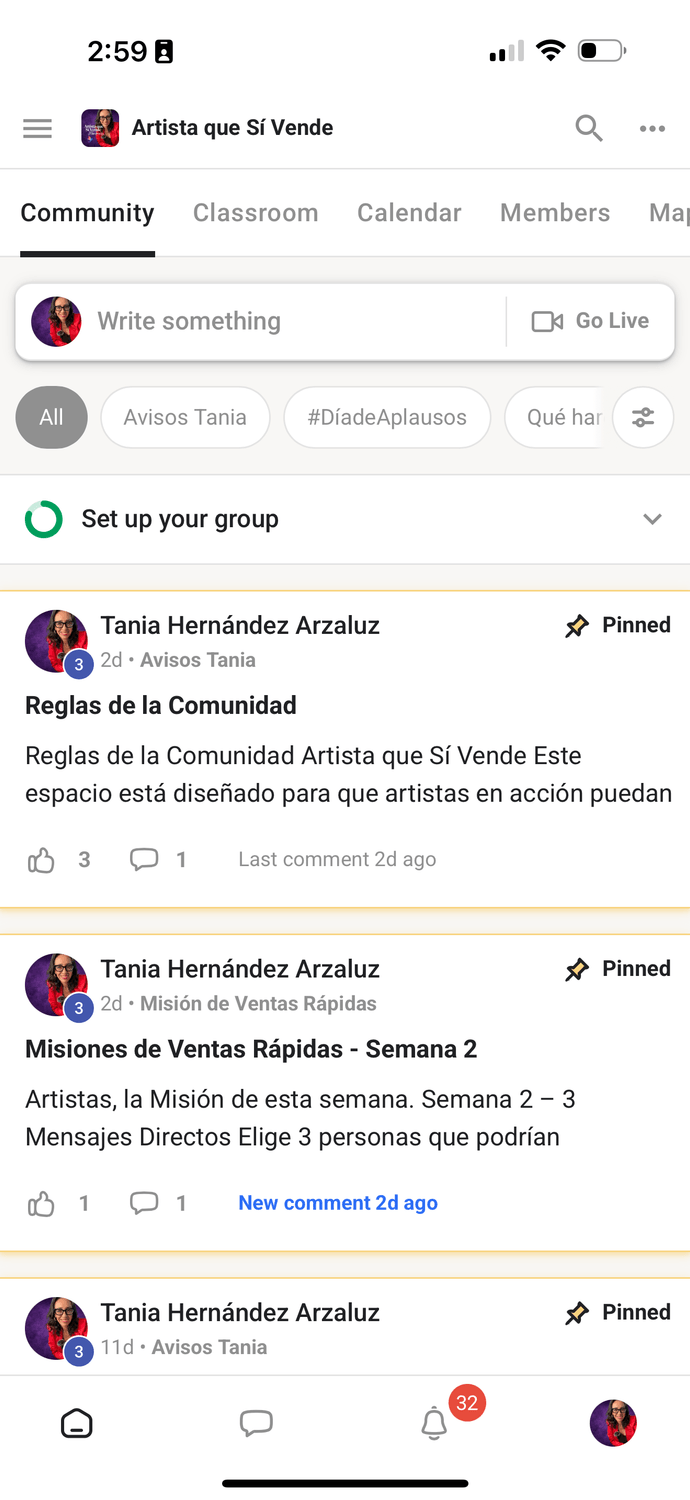Open the Misiones de Ventas Rápidas post
Viewport: 690px width, 1500px height.
pyautogui.click(x=250, y=1049)
